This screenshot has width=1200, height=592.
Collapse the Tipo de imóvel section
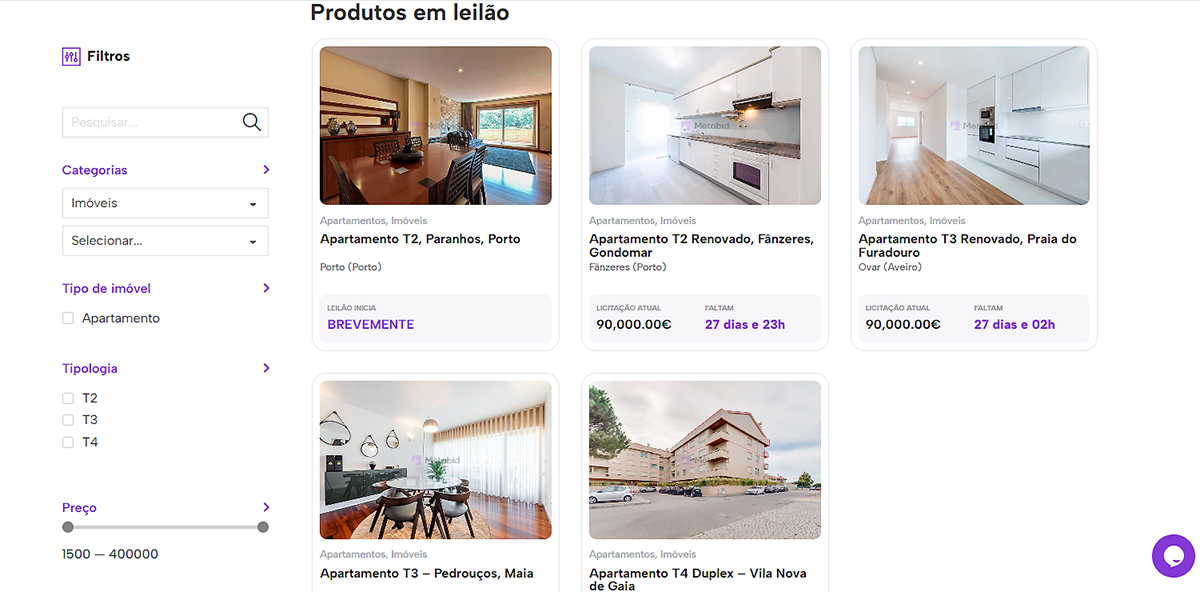click(266, 288)
